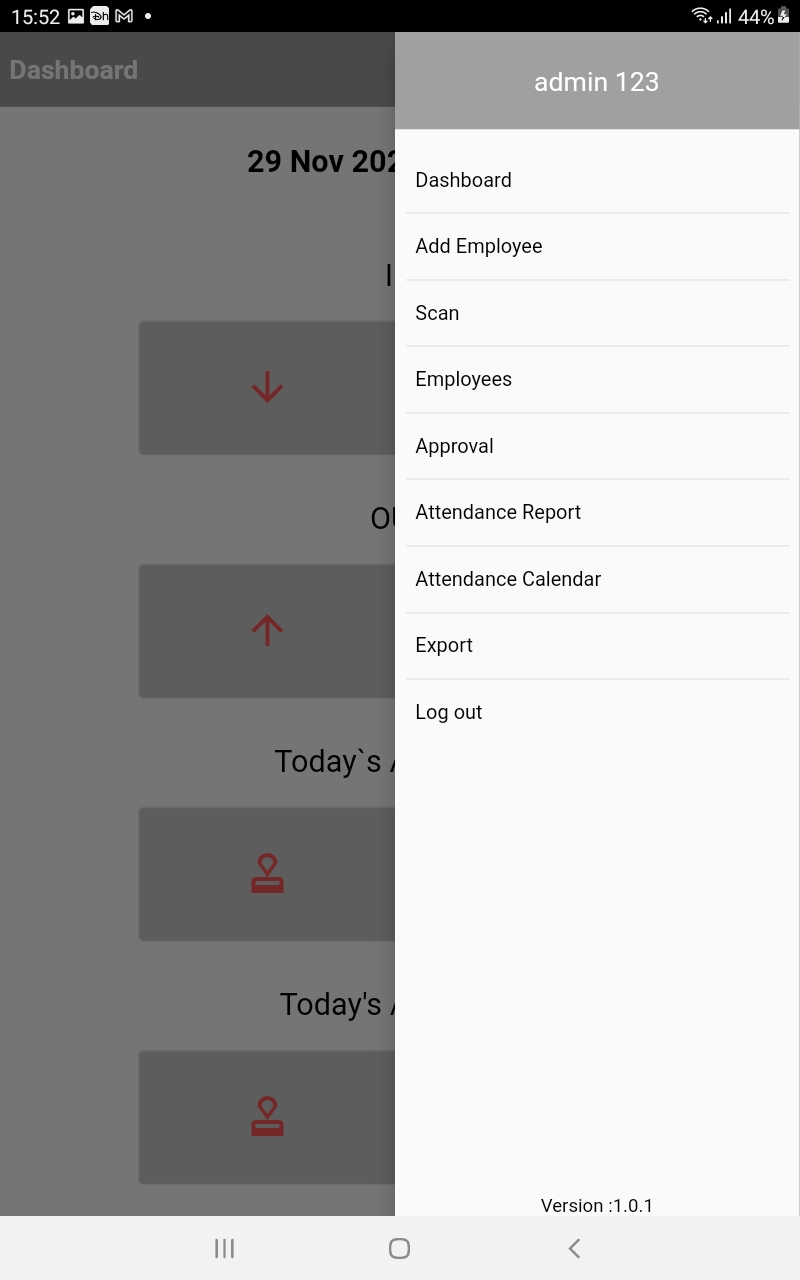800x1280 pixels.
Task: Go to the home screen
Action: coord(399,1248)
